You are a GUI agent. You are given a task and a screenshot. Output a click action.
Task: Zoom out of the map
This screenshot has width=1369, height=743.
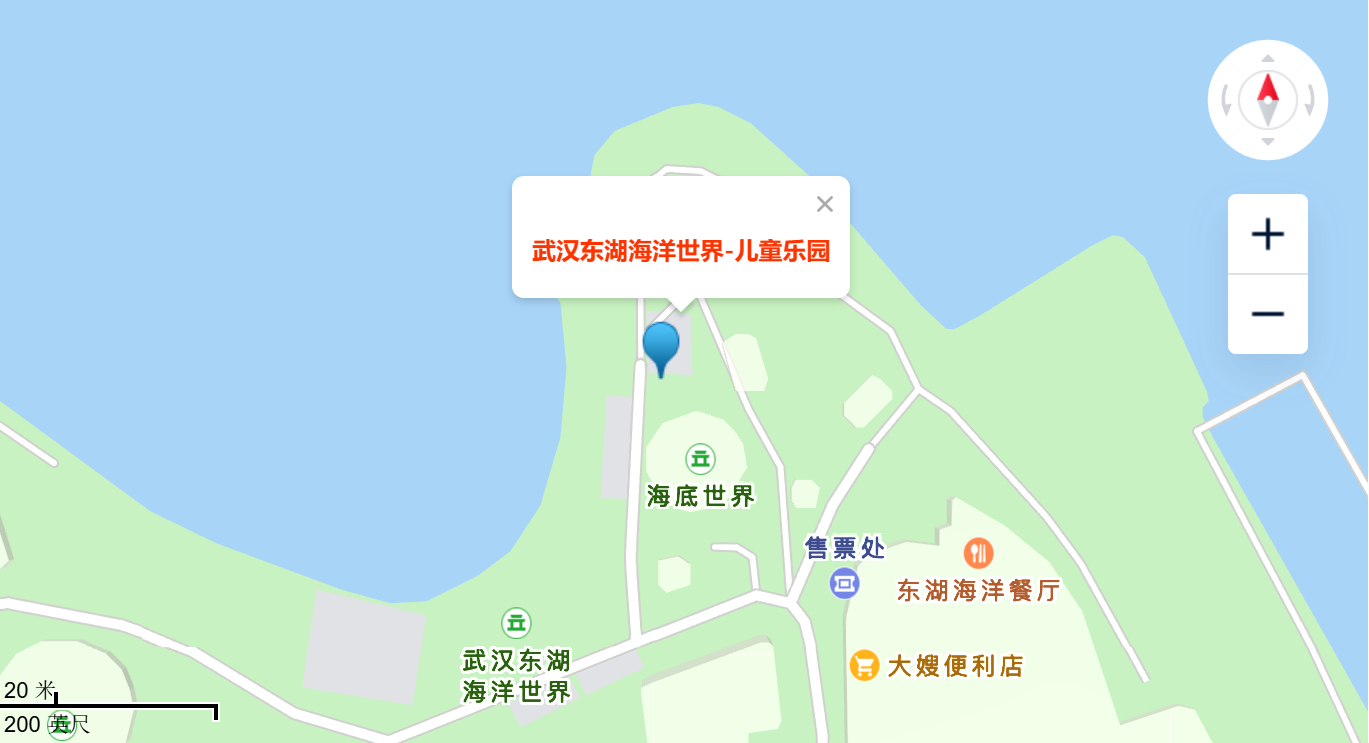point(1267,314)
